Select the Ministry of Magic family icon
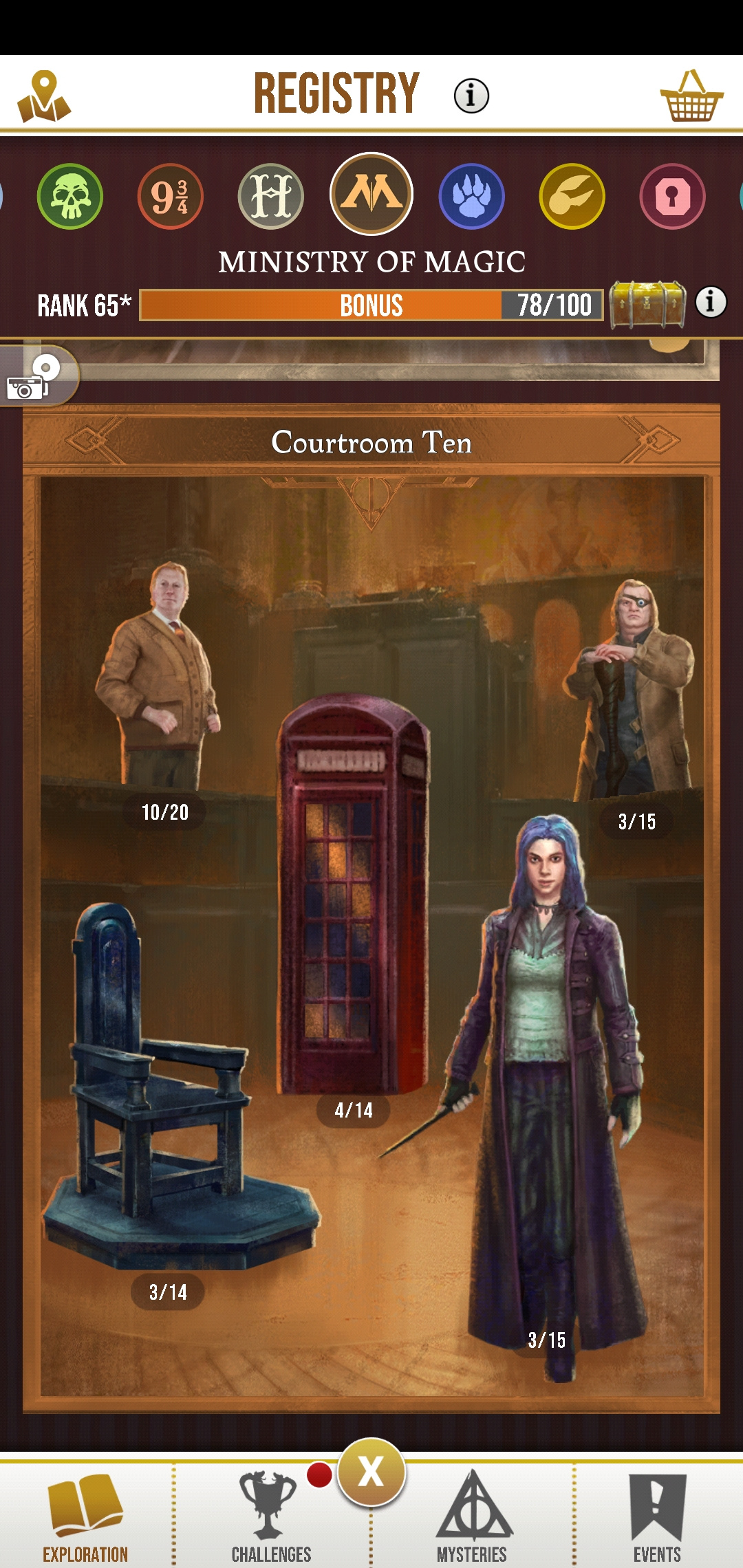 pyautogui.click(x=371, y=194)
